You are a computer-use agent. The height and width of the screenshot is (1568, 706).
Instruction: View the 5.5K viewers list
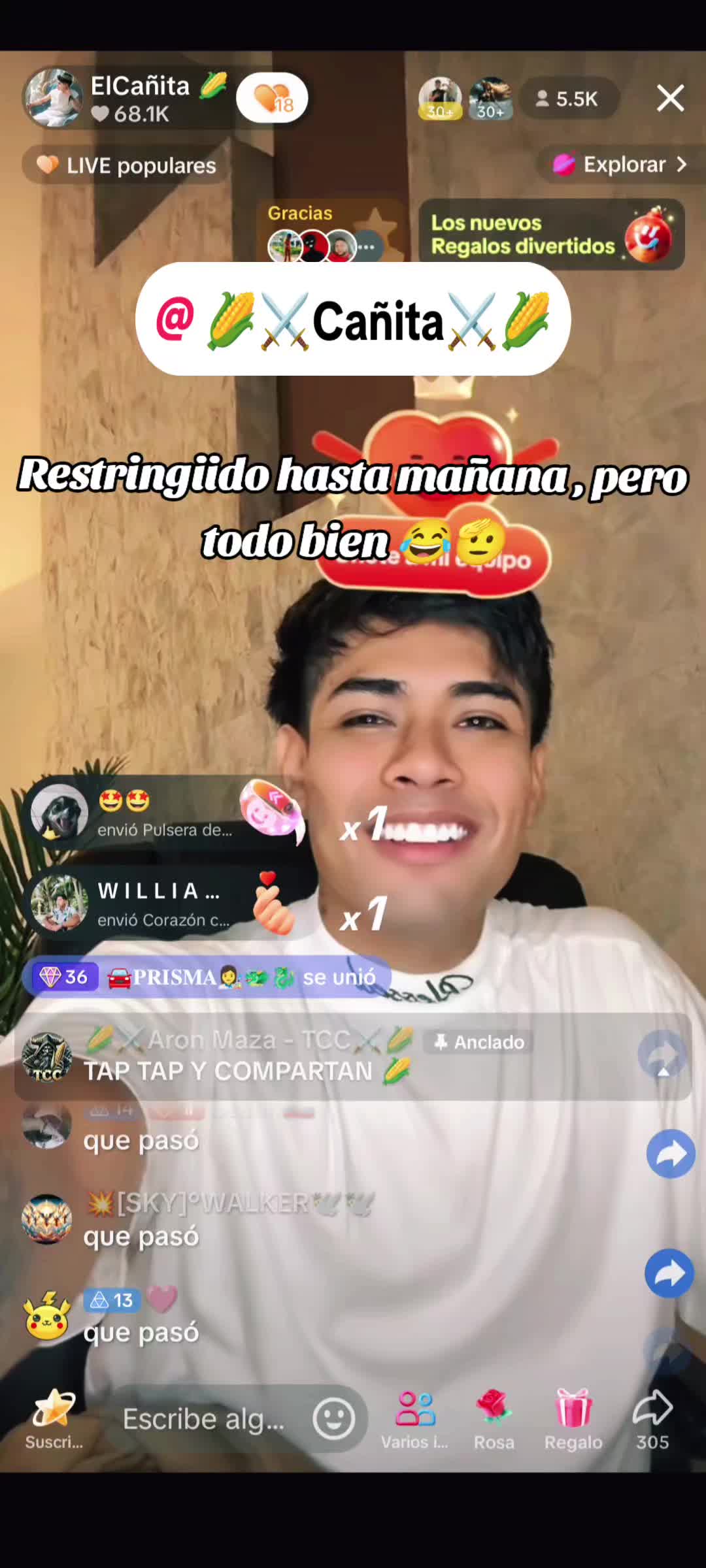point(567,99)
